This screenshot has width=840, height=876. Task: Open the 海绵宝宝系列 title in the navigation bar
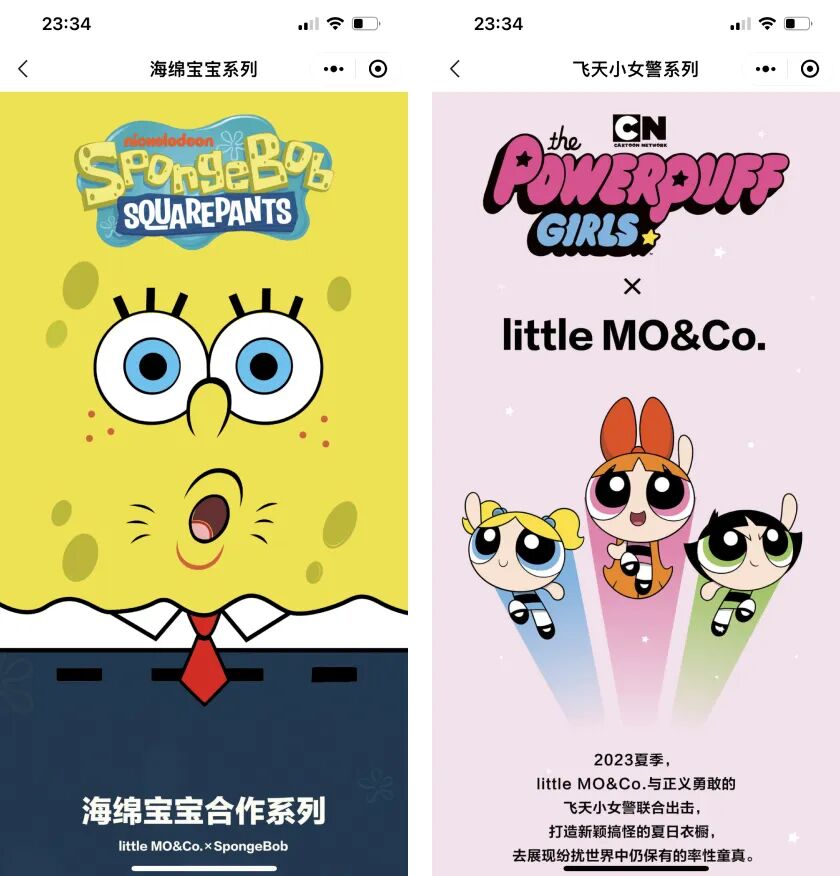[204, 69]
